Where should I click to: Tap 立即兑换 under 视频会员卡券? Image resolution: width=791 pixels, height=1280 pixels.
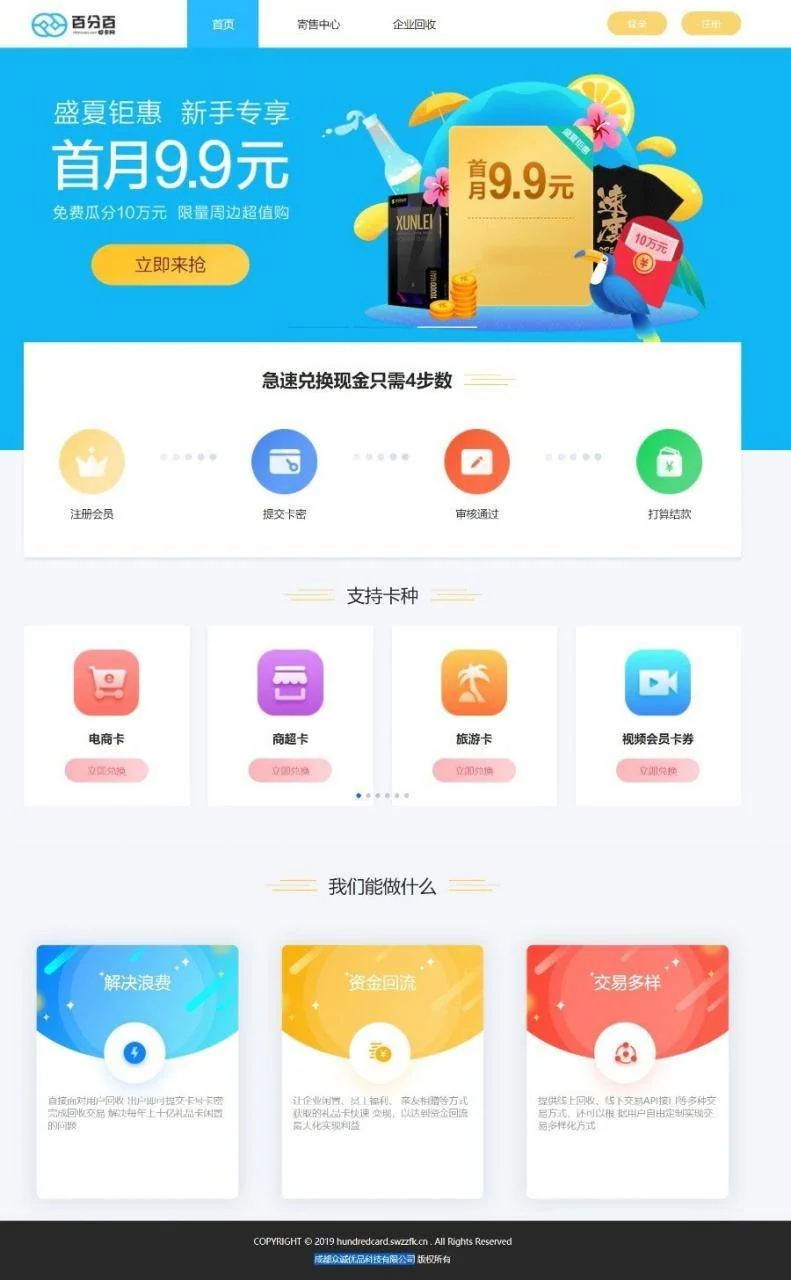click(657, 770)
